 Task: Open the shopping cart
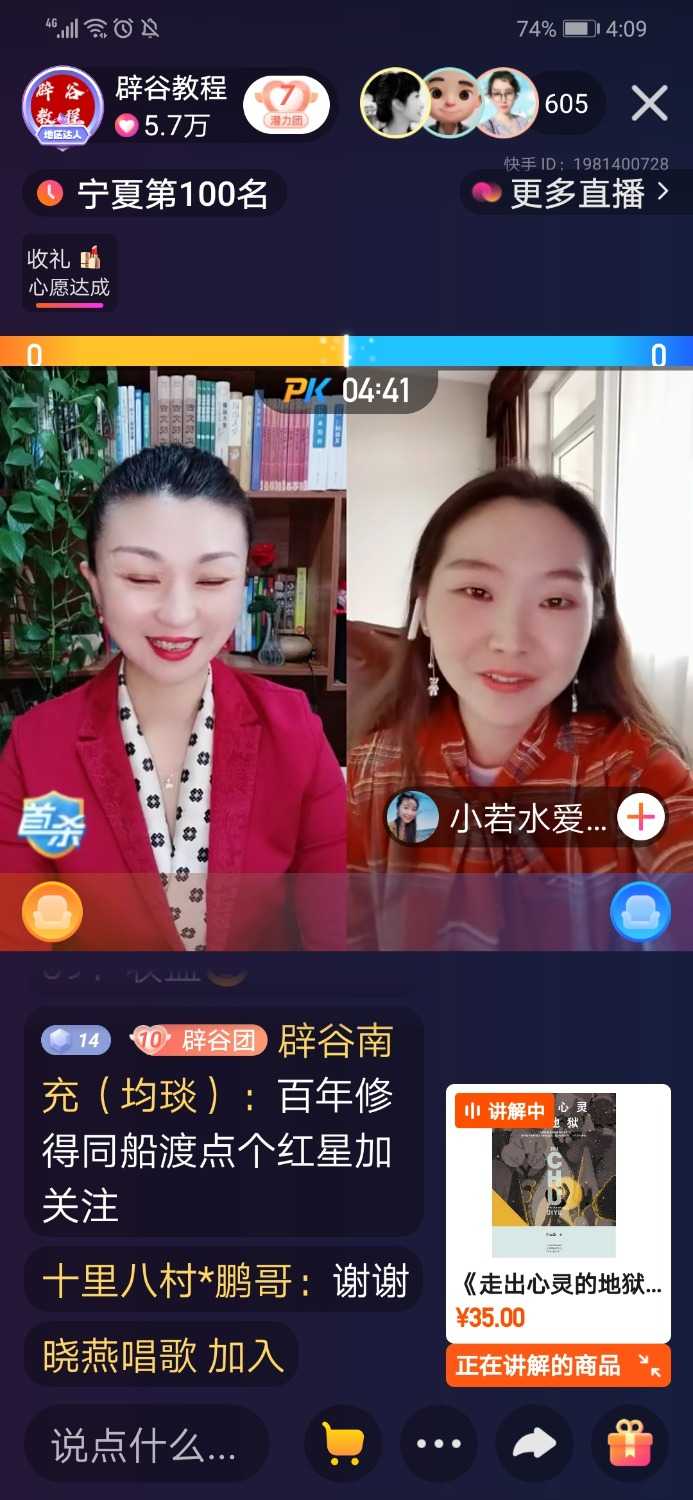(x=342, y=1444)
